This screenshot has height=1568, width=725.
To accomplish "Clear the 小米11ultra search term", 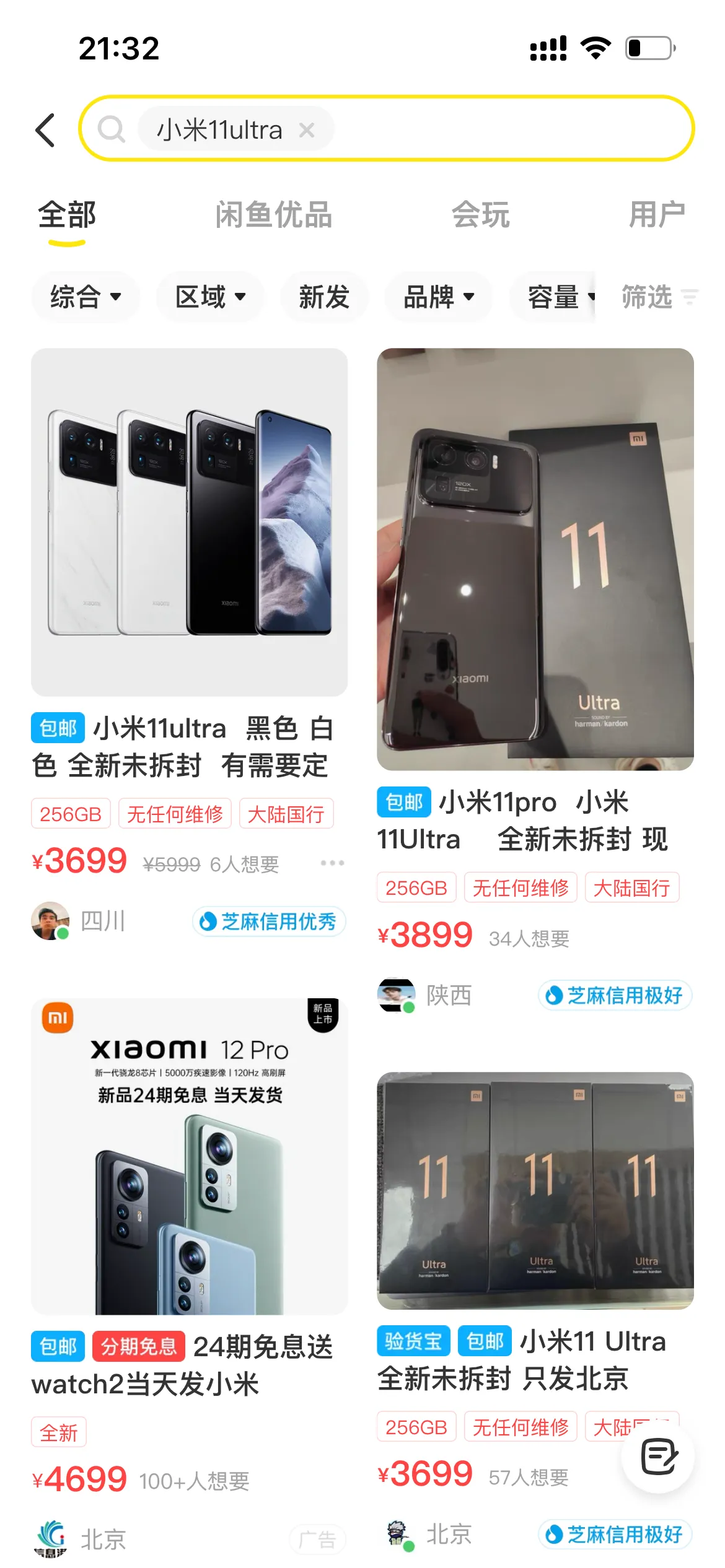I will (x=307, y=130).
